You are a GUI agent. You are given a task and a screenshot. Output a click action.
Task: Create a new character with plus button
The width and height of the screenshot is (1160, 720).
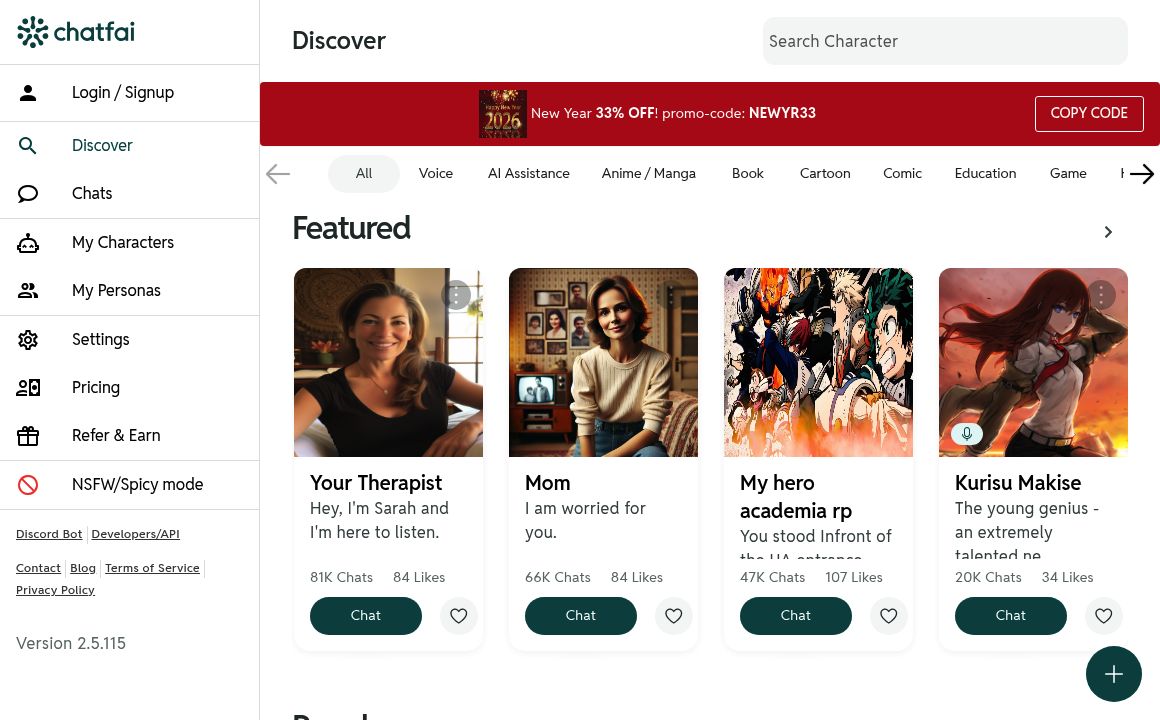(x=1113, y=674)
